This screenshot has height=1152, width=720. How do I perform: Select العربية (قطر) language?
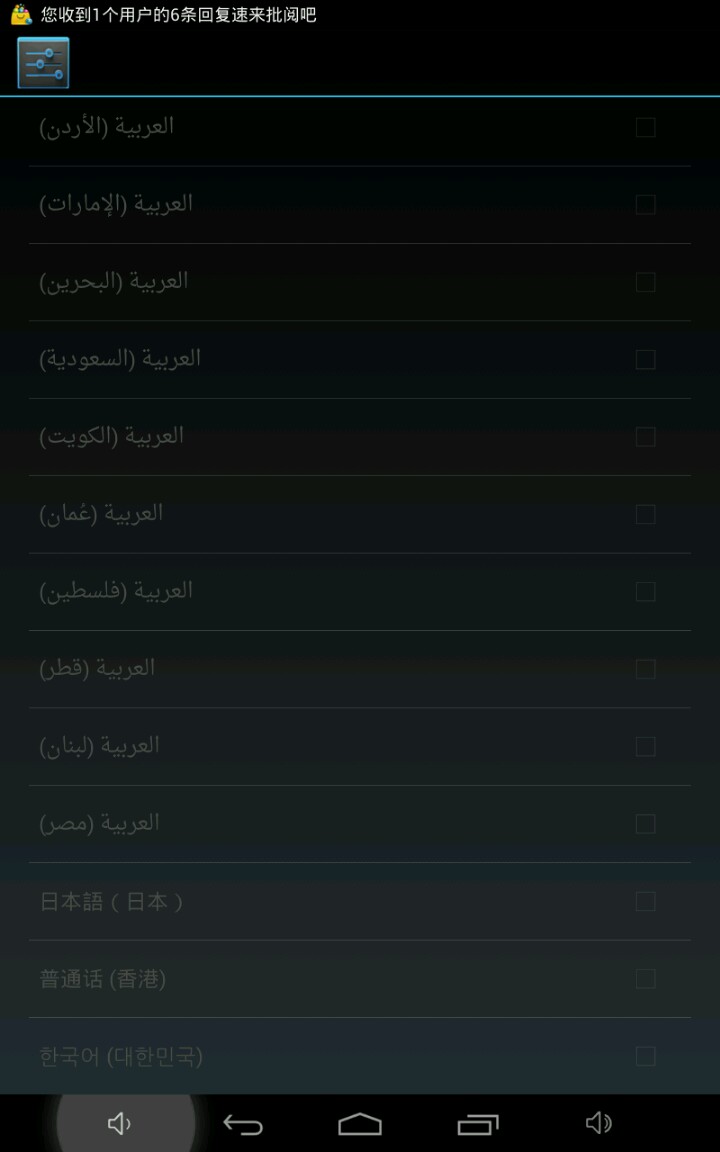[645, 669]
